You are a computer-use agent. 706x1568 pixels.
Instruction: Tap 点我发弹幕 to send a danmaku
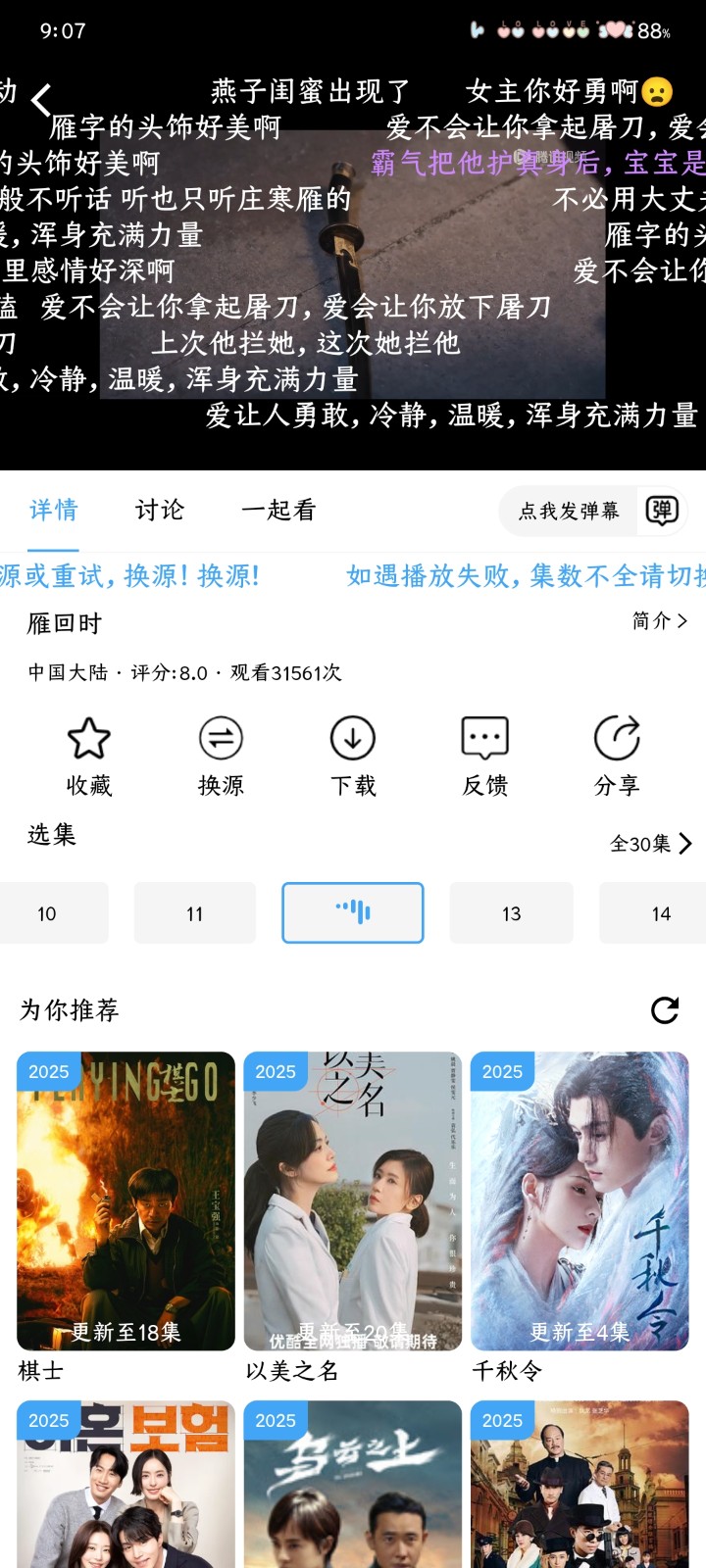click(x=569, y=511)
